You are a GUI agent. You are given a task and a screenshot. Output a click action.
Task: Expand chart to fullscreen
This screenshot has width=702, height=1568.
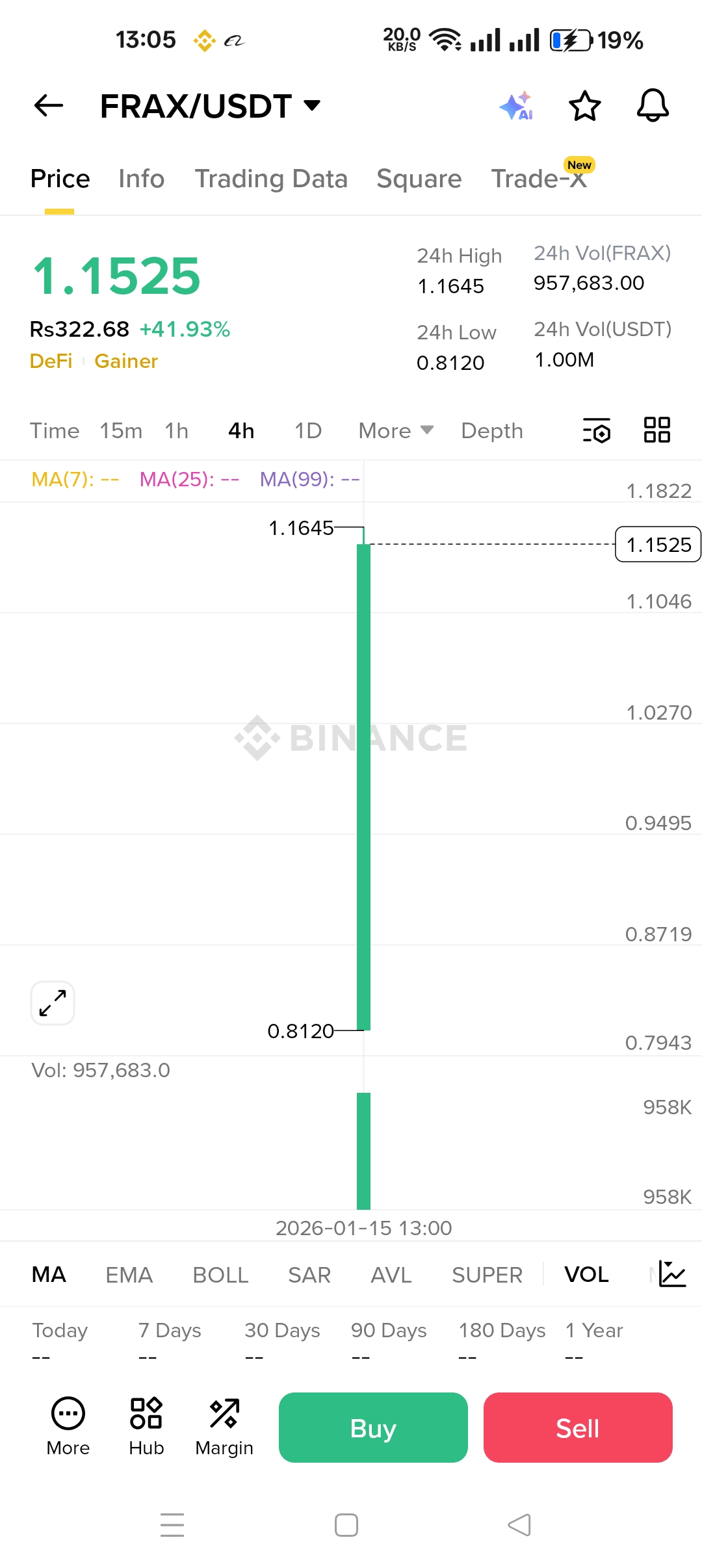[53, 1002]
